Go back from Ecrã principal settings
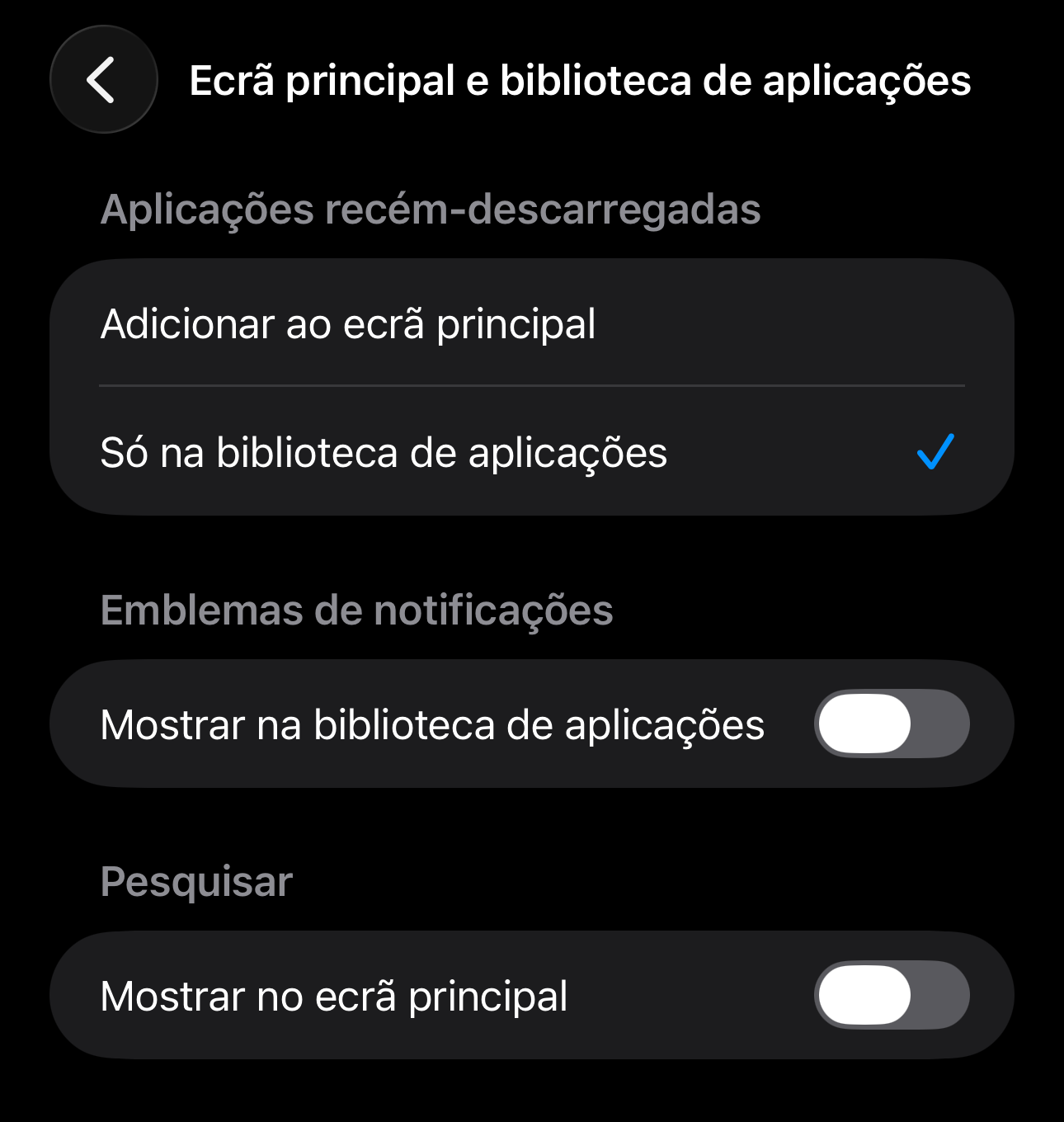The height and width of the screenshot is (1122, 1064). click(x=103, y=80)
